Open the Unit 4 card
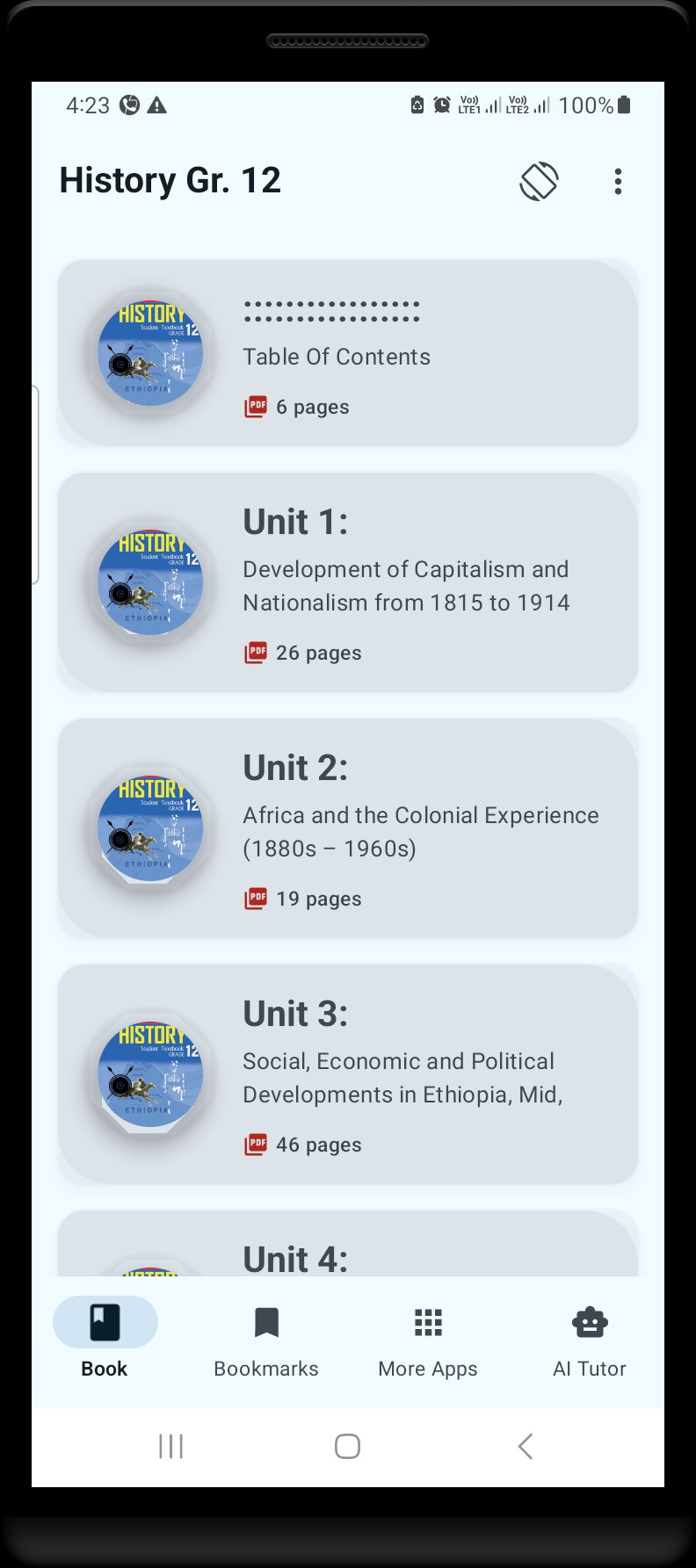Image resolution: width=696 pixels, height=1568 pixels. [x=347, y=1247]
